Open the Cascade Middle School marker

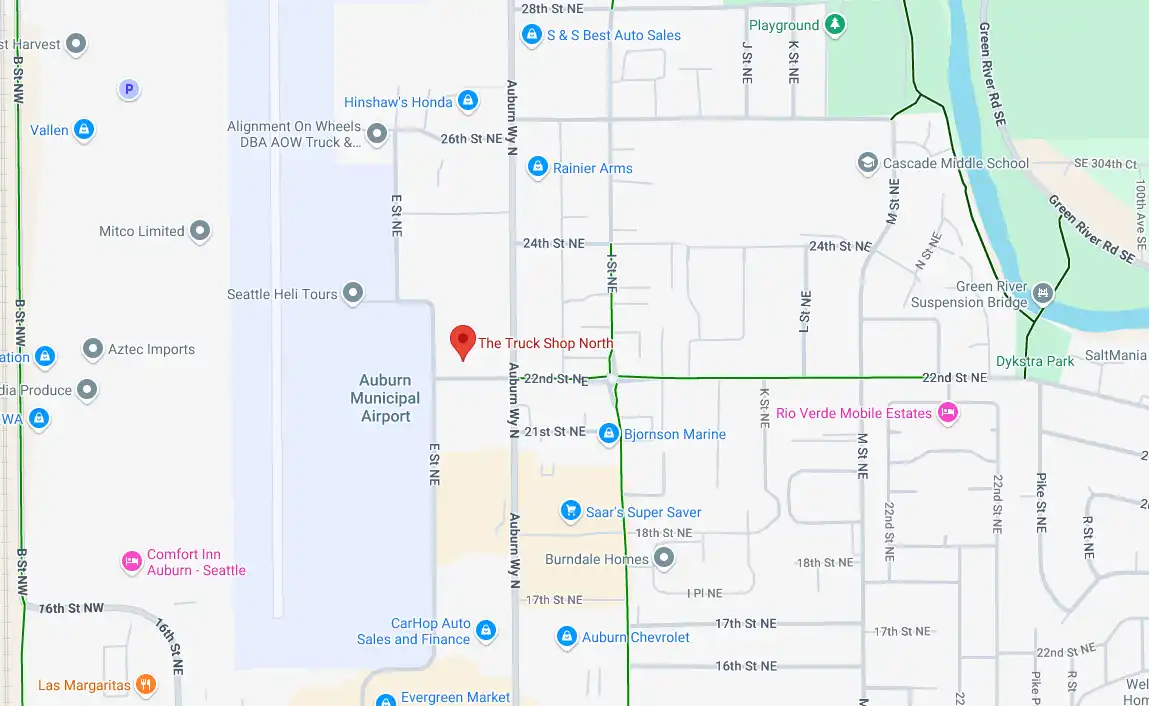(x=867, y=162)
